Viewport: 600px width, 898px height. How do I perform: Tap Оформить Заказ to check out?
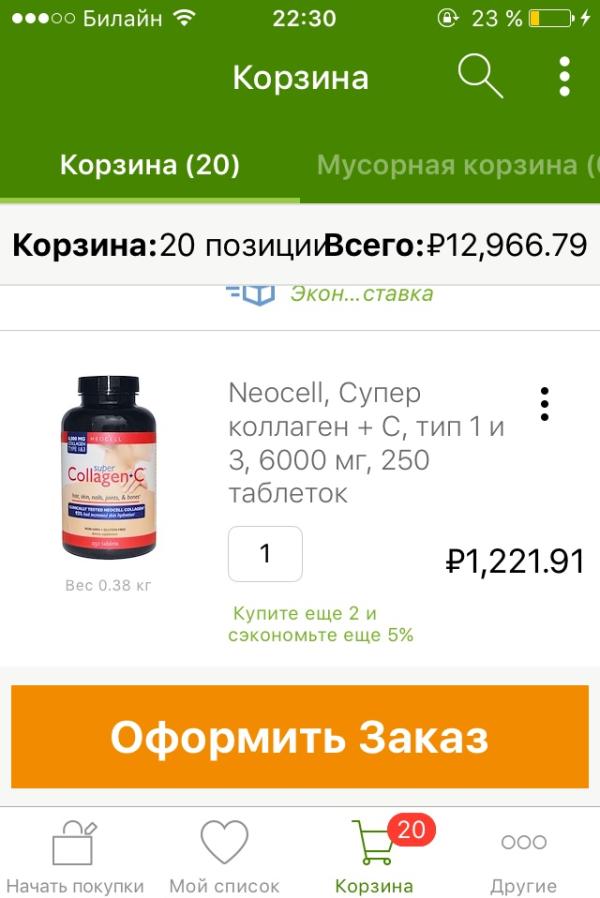pyautogui.click(x=300, y=738)
